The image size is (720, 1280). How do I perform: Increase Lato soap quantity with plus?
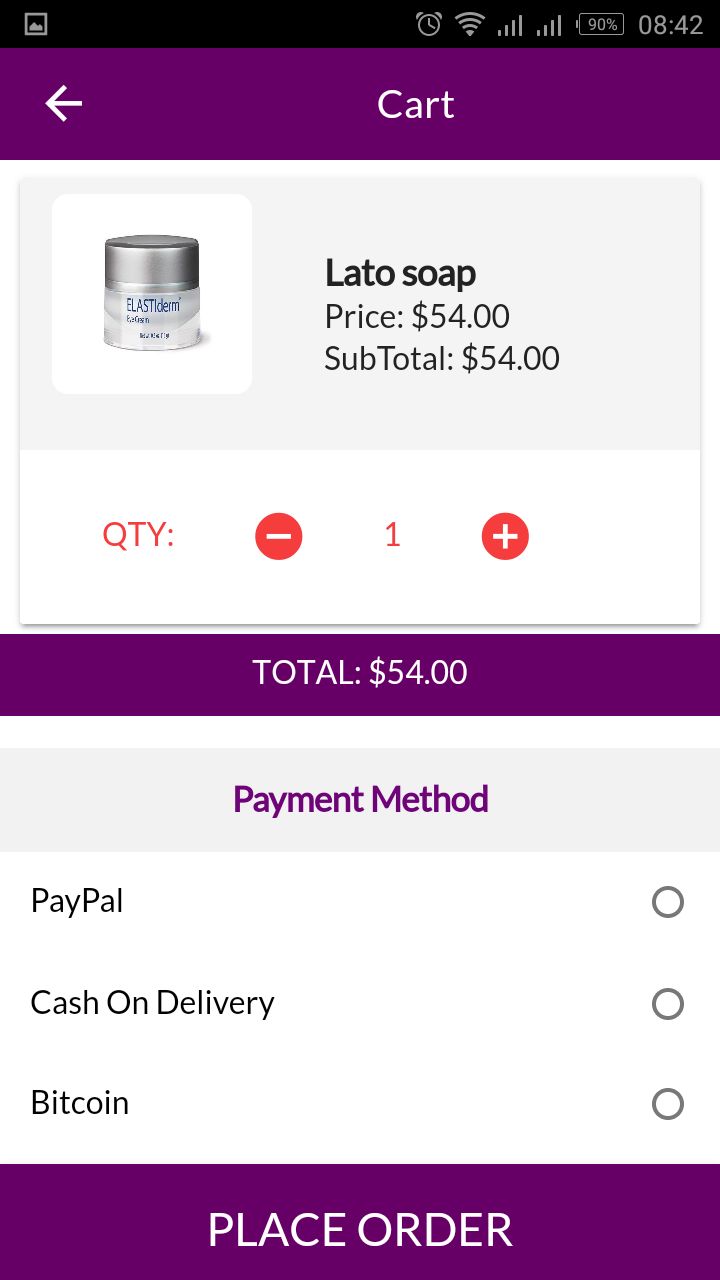click(x=505, y=536)
